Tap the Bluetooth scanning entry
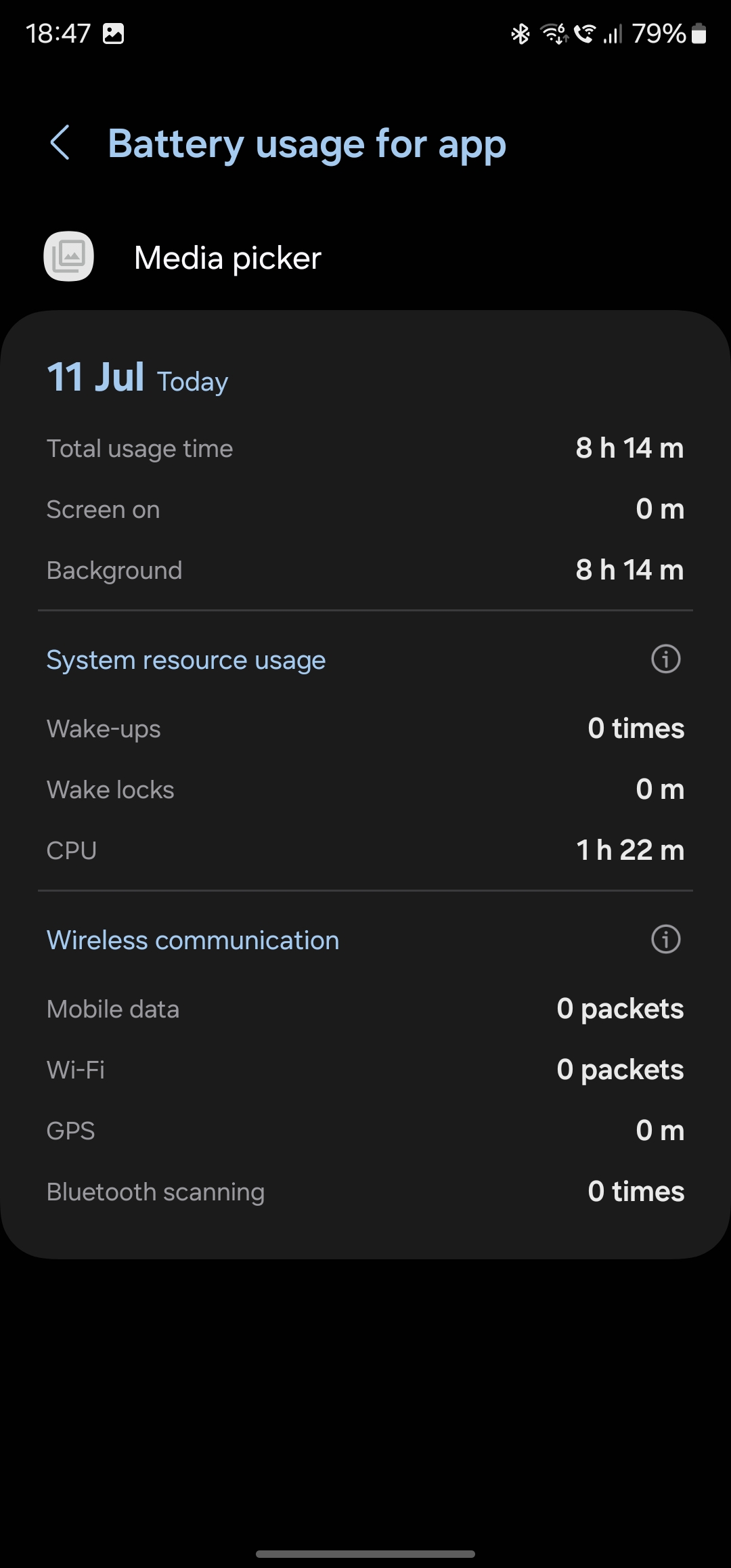 (365, 1191)
